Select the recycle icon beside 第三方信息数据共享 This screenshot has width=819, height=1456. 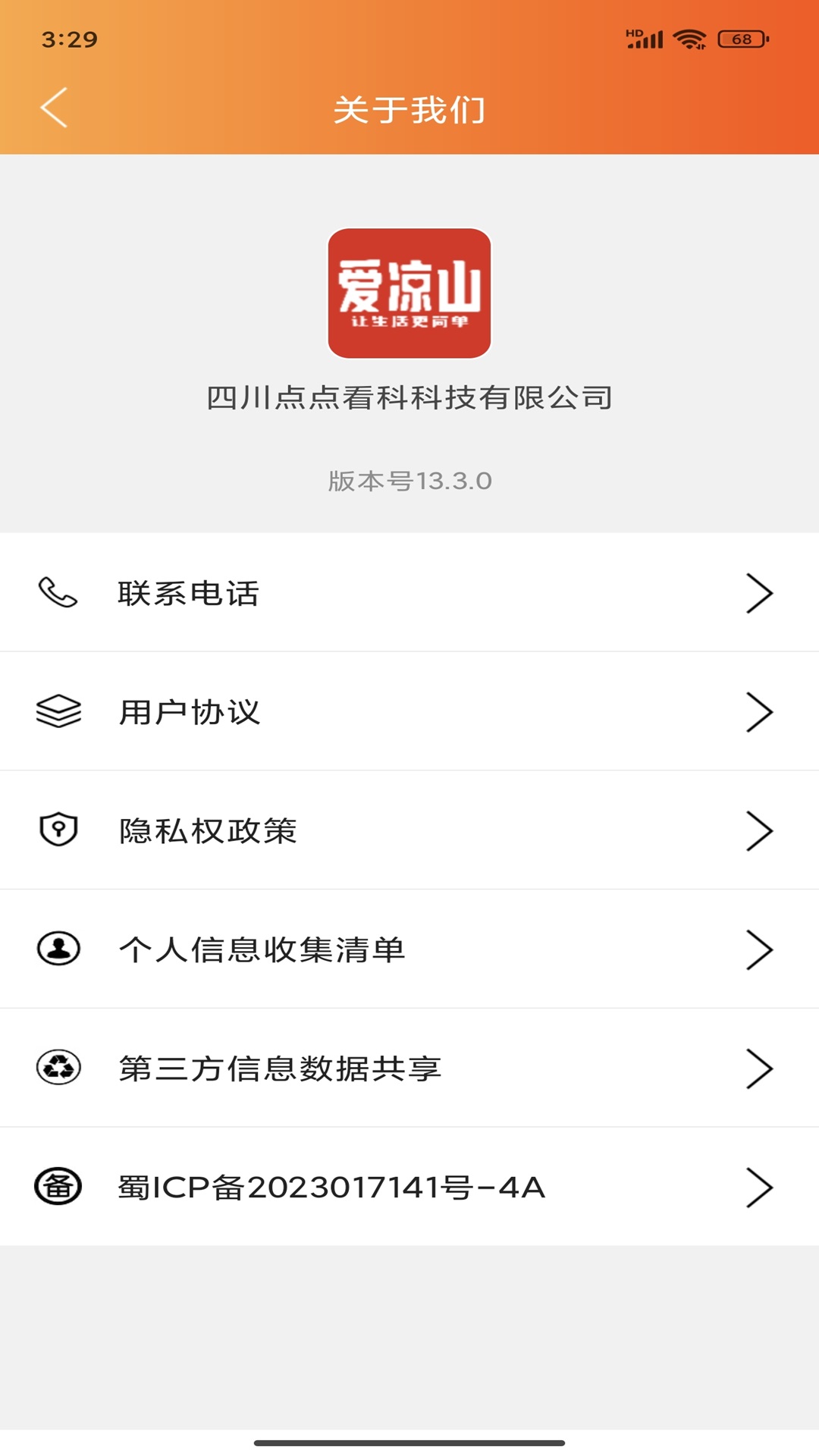57,1069
